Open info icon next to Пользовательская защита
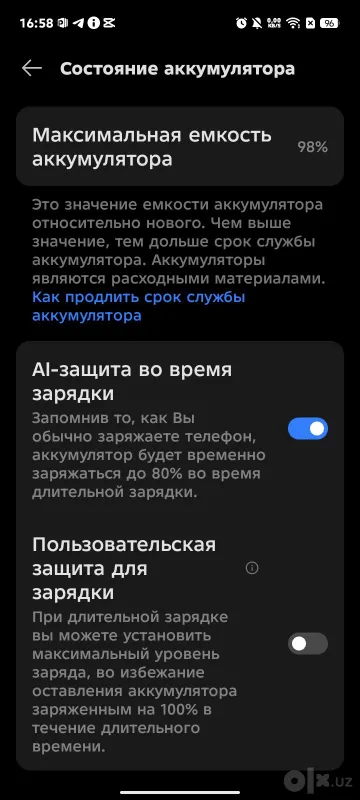This screenshot has width=360, height=800. click(252, 568)
